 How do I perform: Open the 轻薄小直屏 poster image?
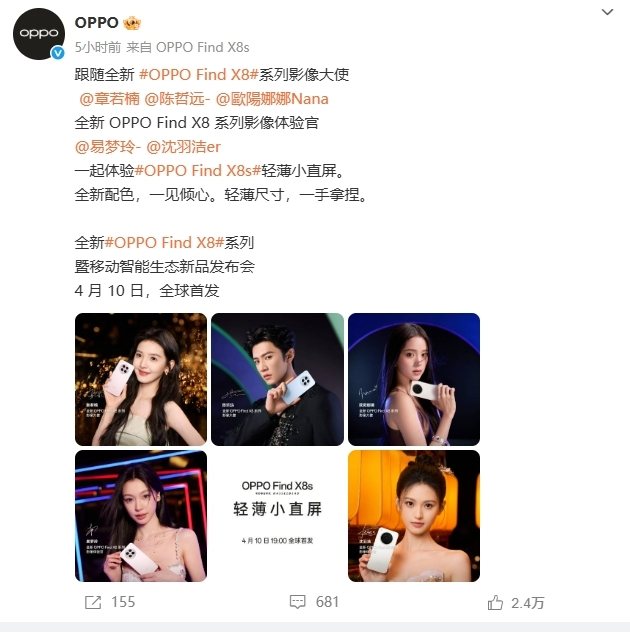pos(277,515)
